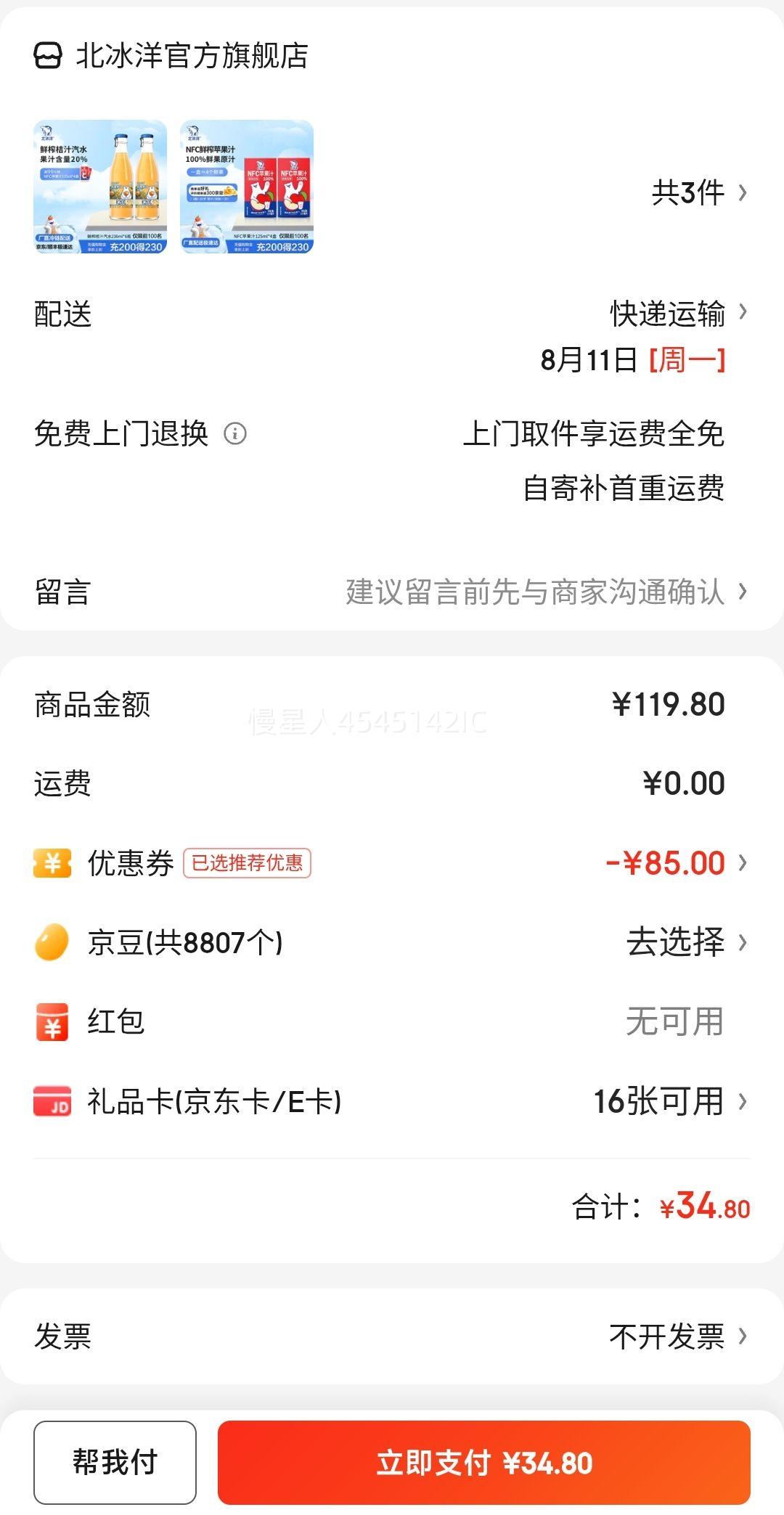The width and height of the screenshot is (784, 1515).
Task: Show info about 免费上门退换
Action: (x=235, y=434)
